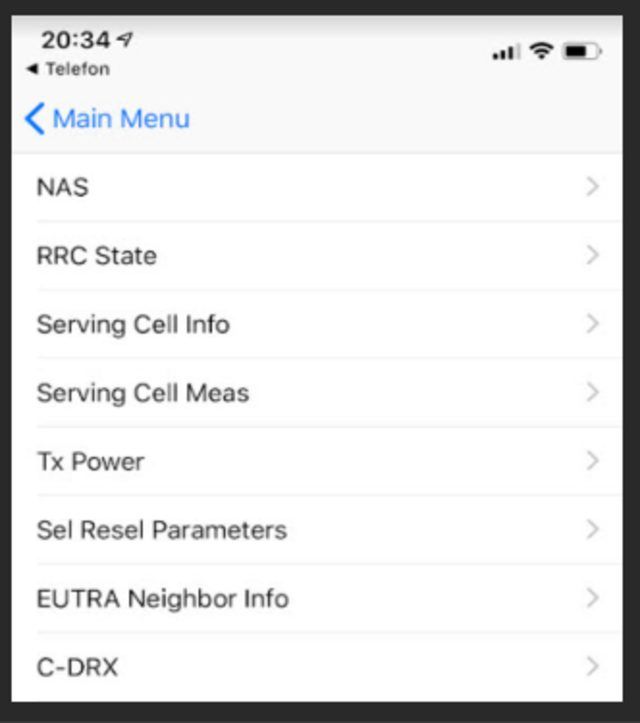The height and width of the screenshot is (723, 640).
Task: Return to the Telefon app
Action: [68, 69]
